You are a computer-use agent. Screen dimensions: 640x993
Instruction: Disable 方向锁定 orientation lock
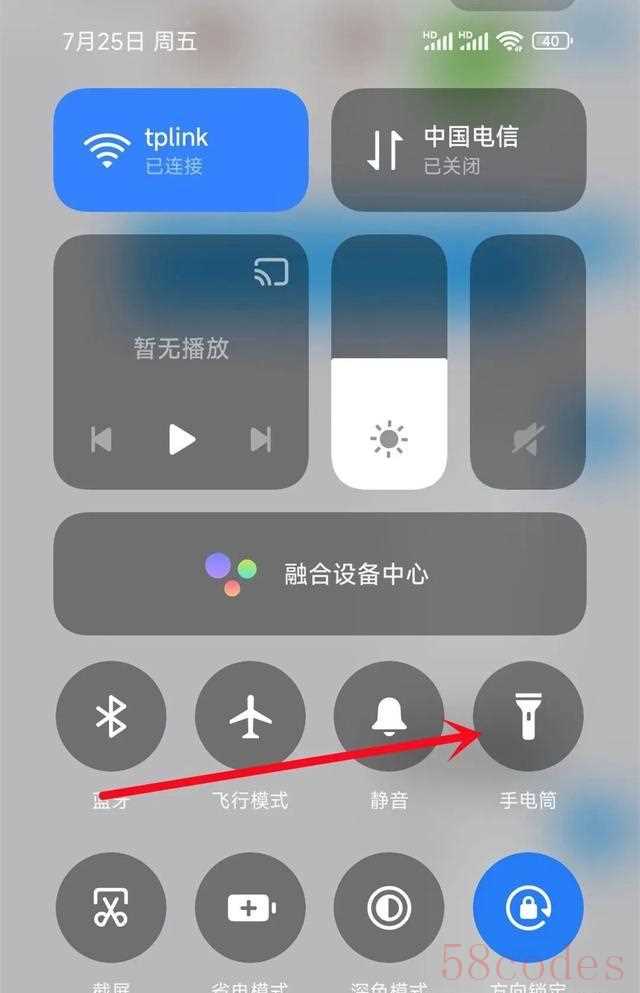[527, 907]
